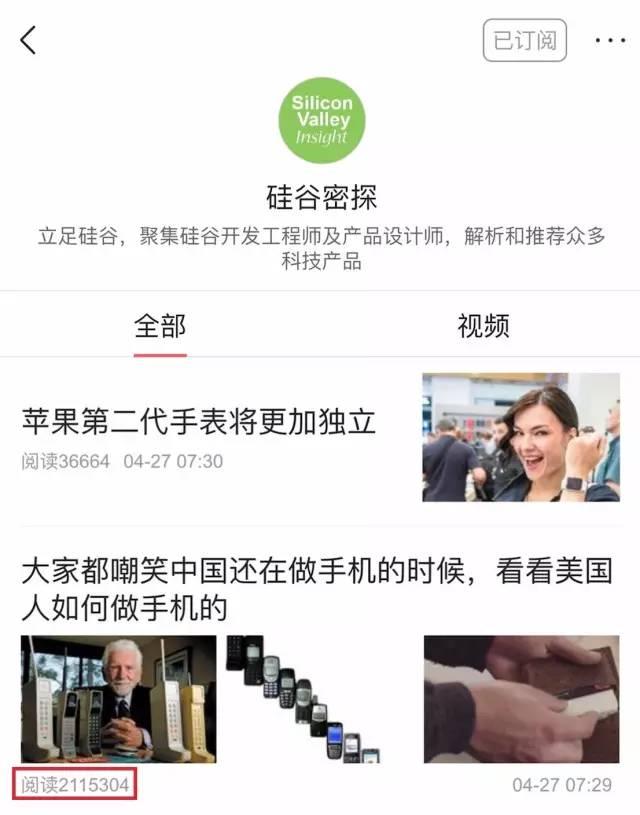Viewport: 640px width, 815px height.
Task: Open article 苹果第二代手表将更加独立
Action: (199, 422)
